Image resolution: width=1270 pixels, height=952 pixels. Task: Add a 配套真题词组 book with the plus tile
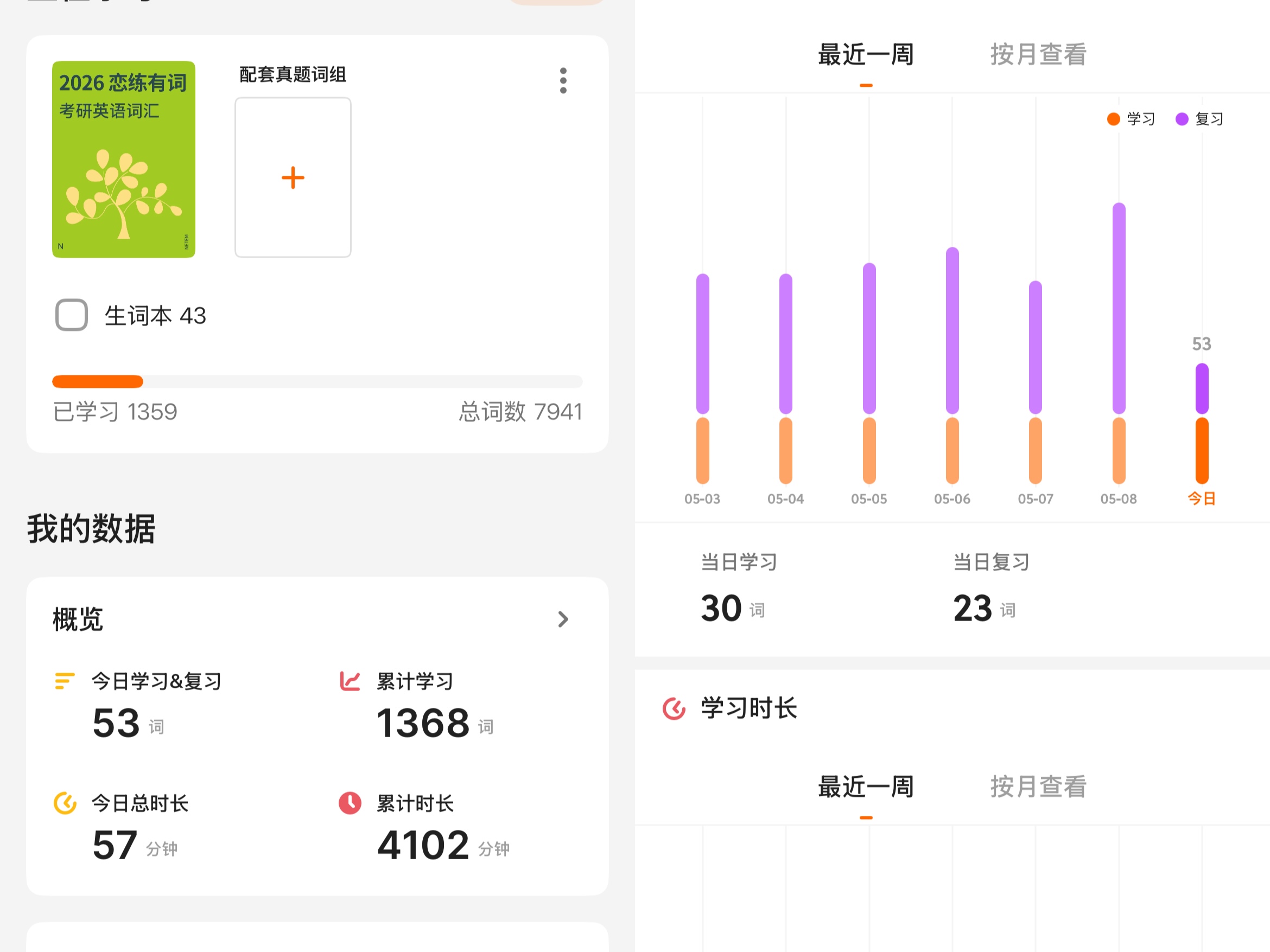[293, 177]
